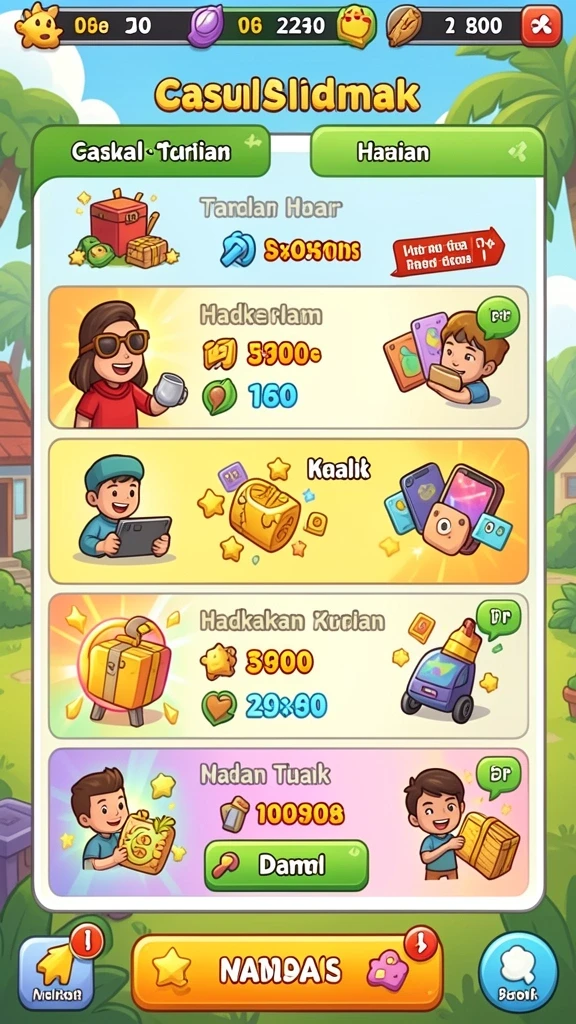This screenshot has height=1024, width=576.
Task: Close the screen with the red X button
Action: [x=541, y=26]
